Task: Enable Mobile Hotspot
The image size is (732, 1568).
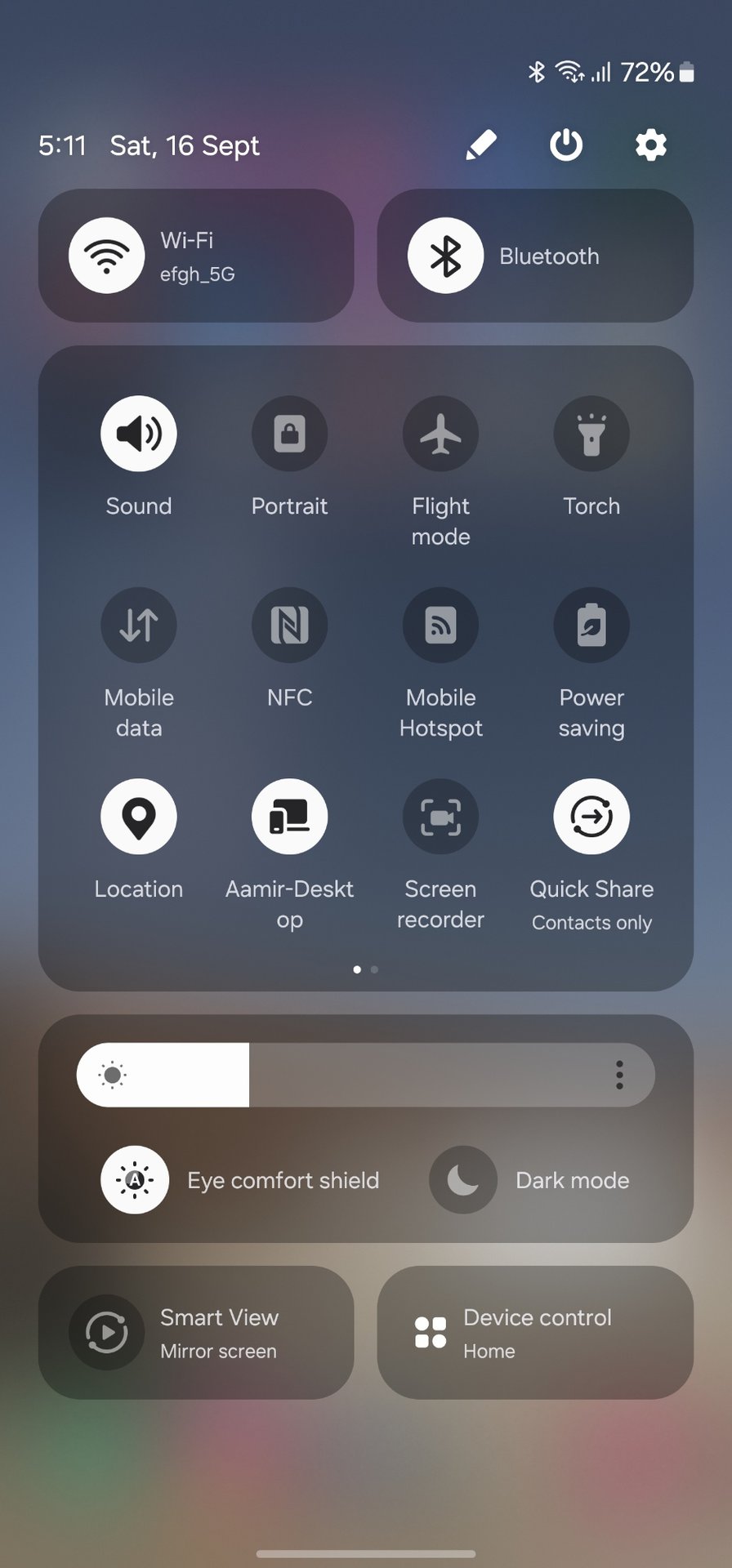Action: (x=440, y=626)
